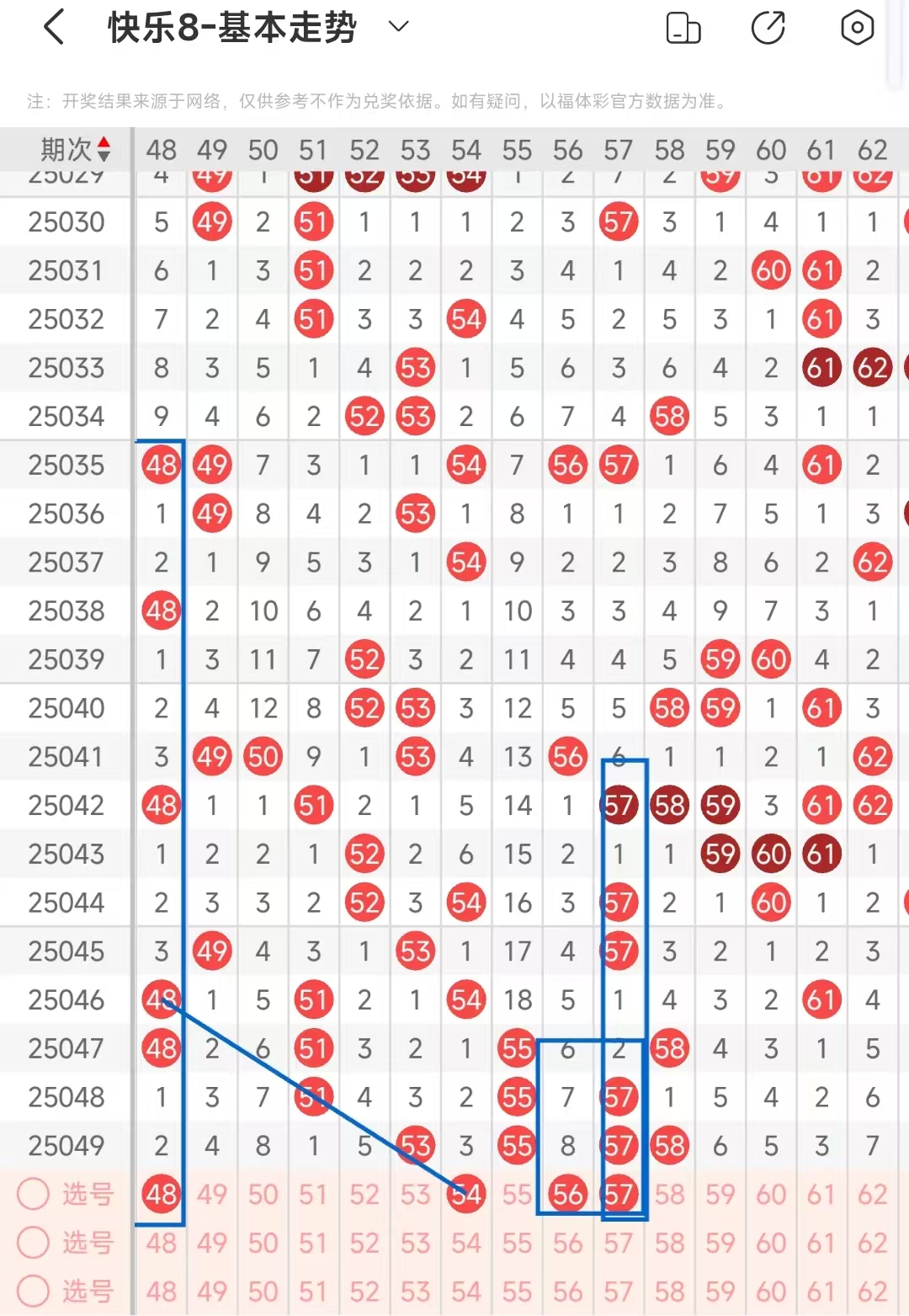Pick number 62 in first 选号 row
909x1316 pixels.
(872, 1194)
